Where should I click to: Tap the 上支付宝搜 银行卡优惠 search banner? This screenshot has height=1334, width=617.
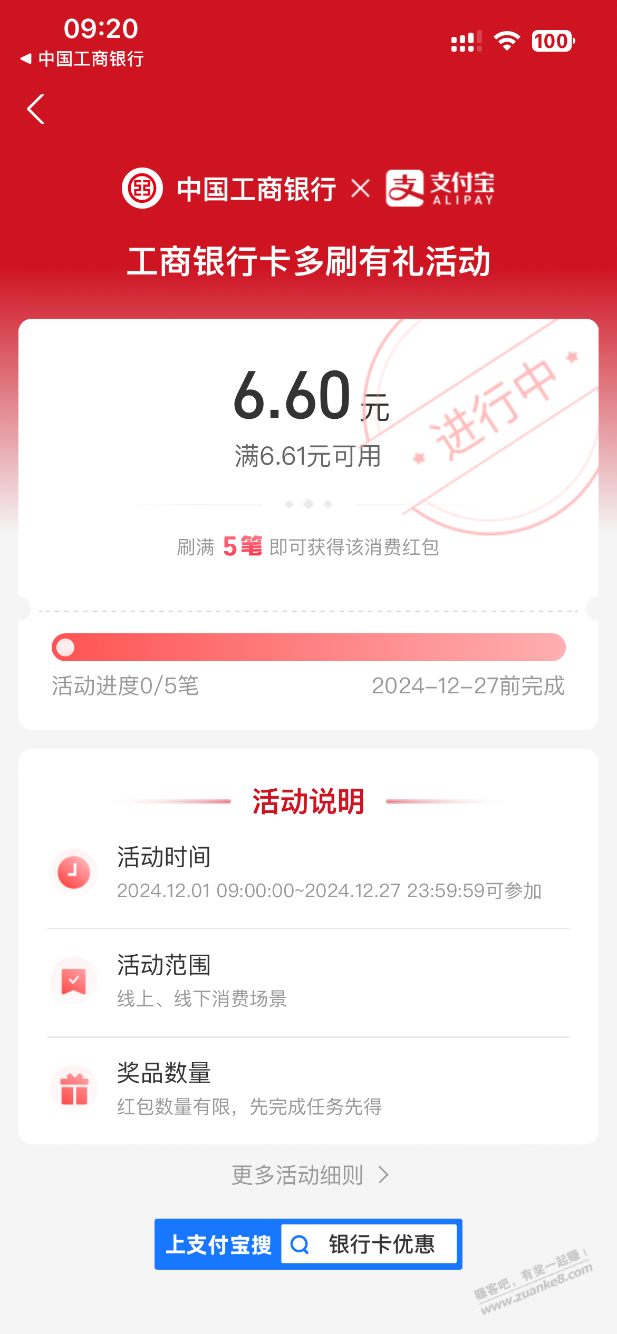(308, 1244)
